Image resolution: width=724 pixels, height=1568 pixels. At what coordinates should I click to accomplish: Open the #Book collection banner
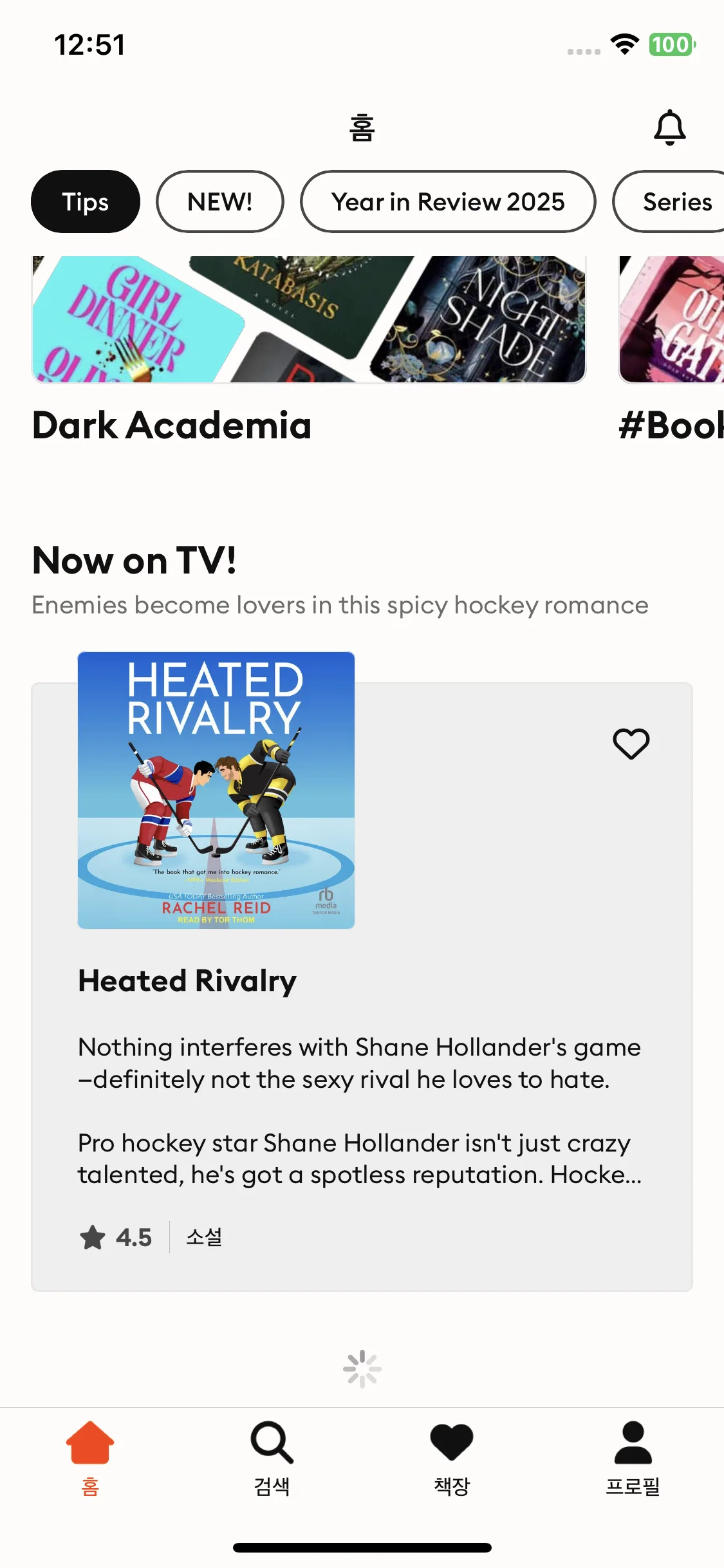point(671,320)
